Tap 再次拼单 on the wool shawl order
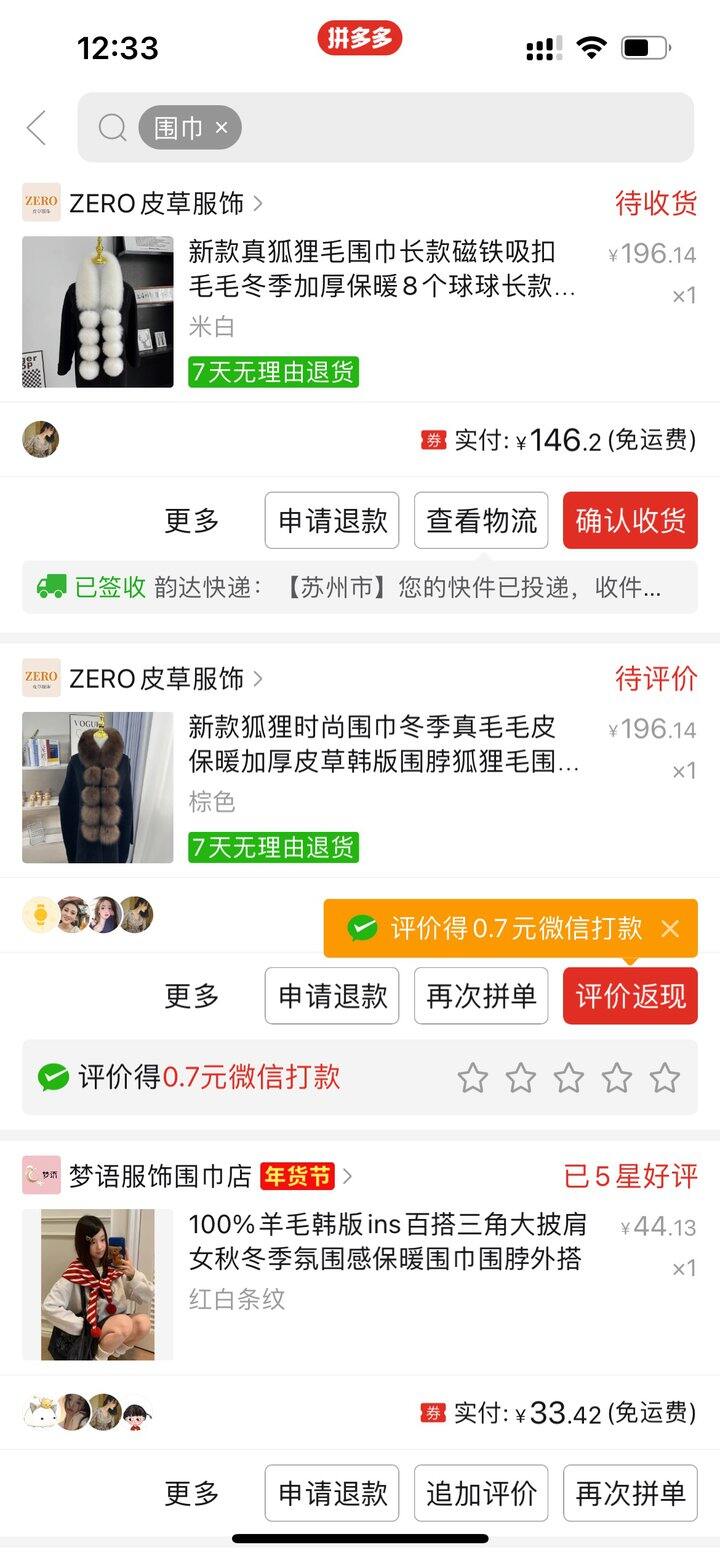Viewport: 720px width, 1558px height. pos(630,1493)
